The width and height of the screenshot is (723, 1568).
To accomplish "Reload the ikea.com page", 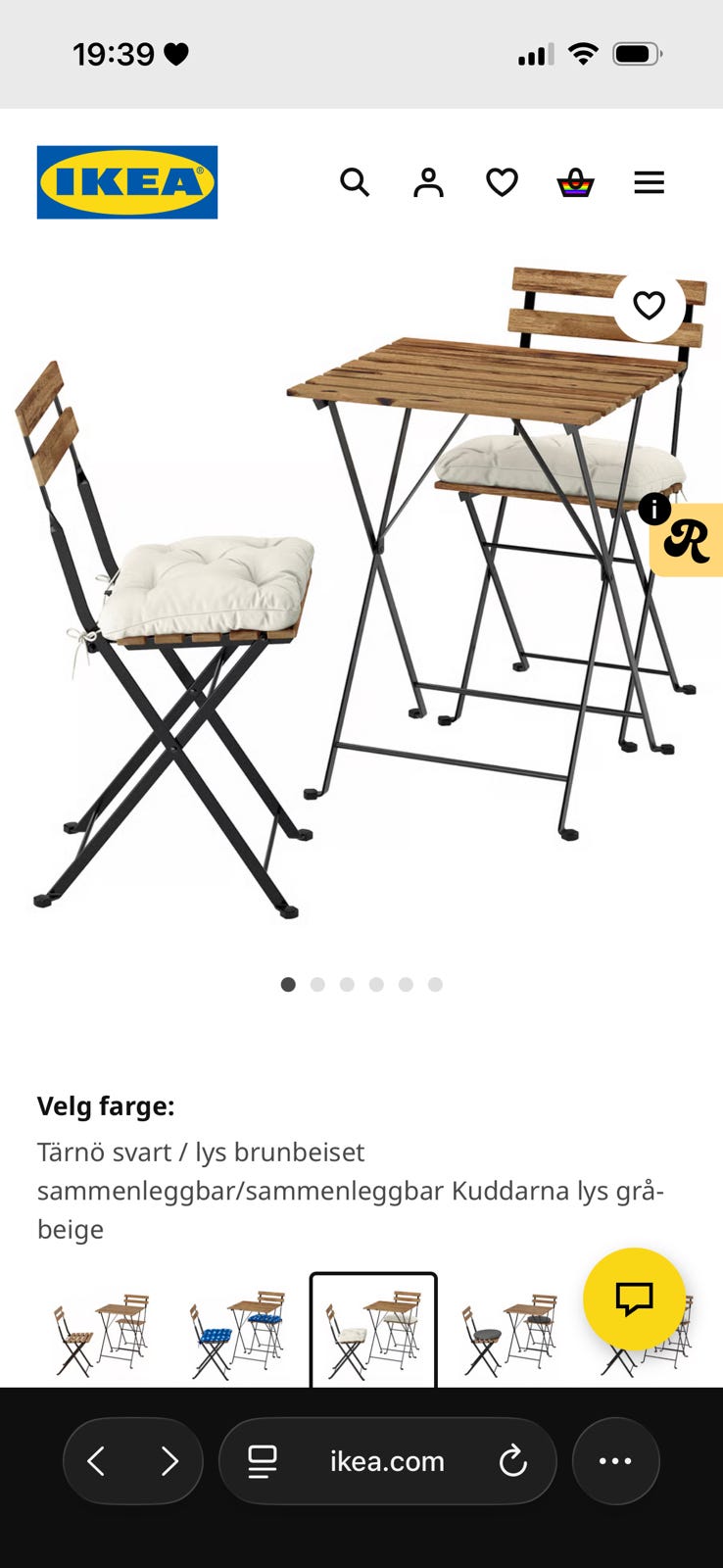I will [512, 1461].
